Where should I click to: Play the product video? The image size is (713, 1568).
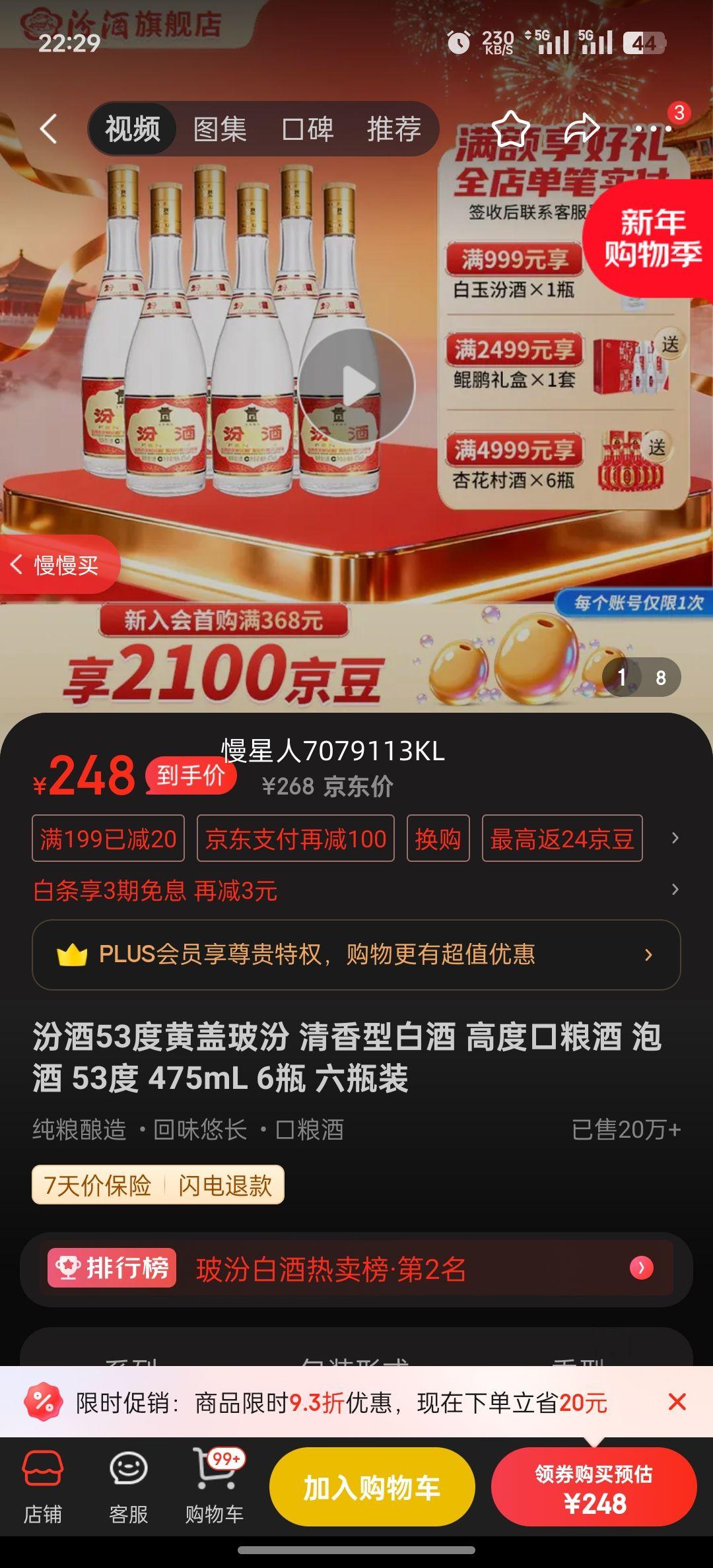[356, 386]
